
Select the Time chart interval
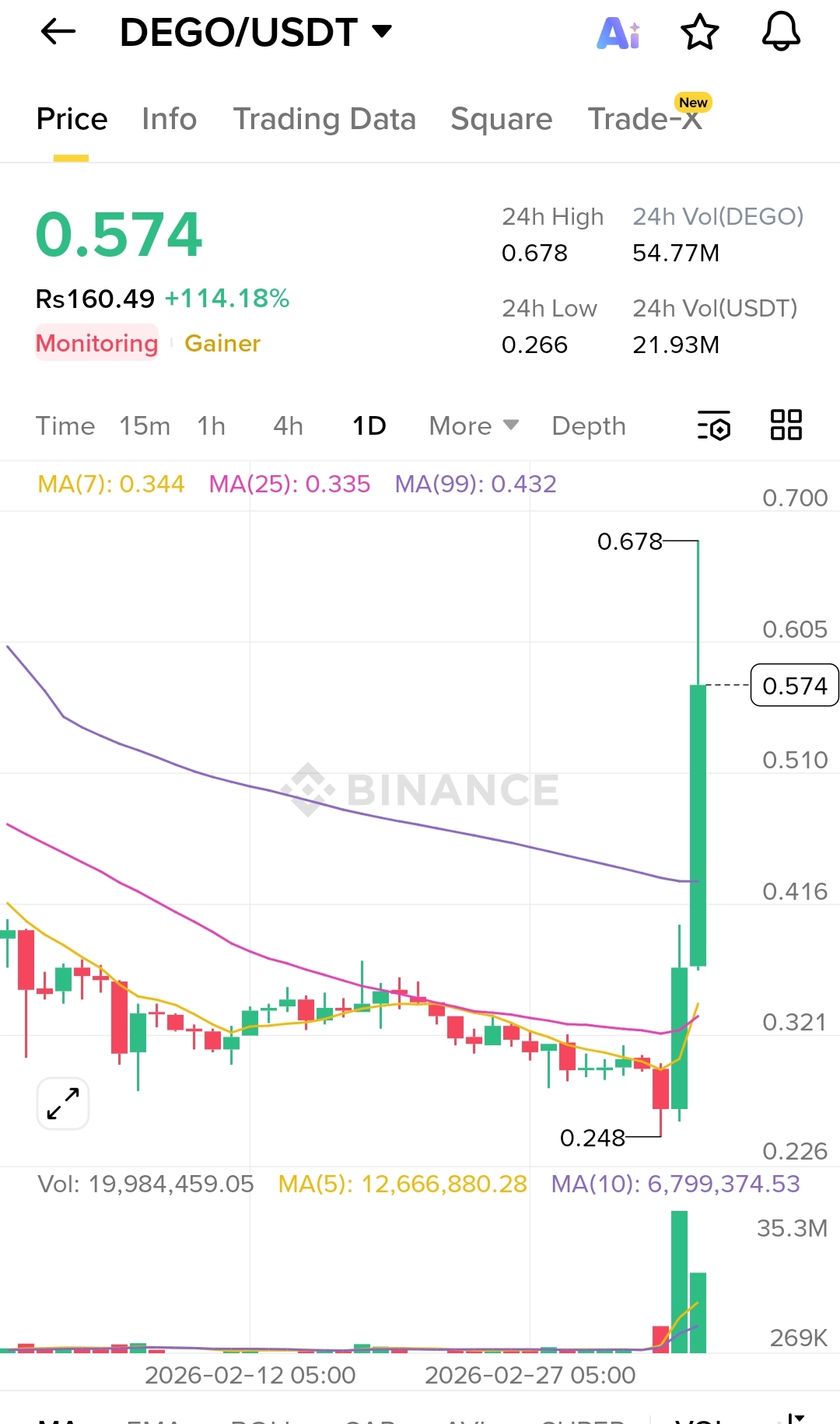[65, 426]
